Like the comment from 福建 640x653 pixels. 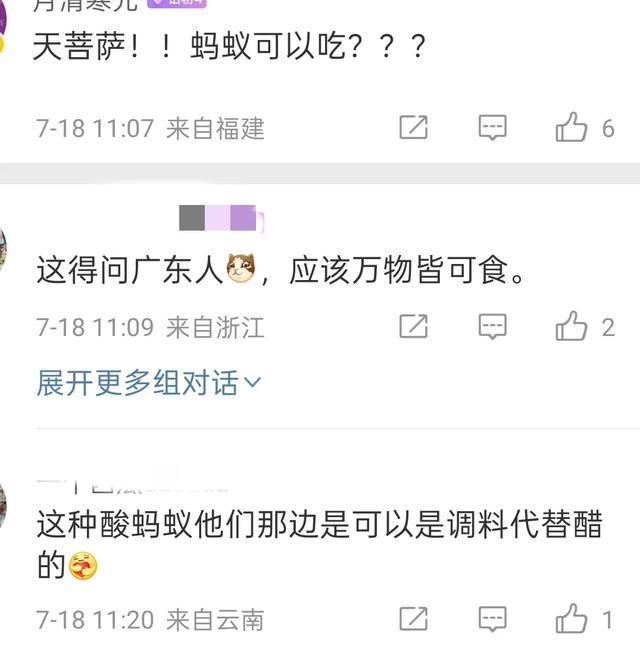point(572,128)
